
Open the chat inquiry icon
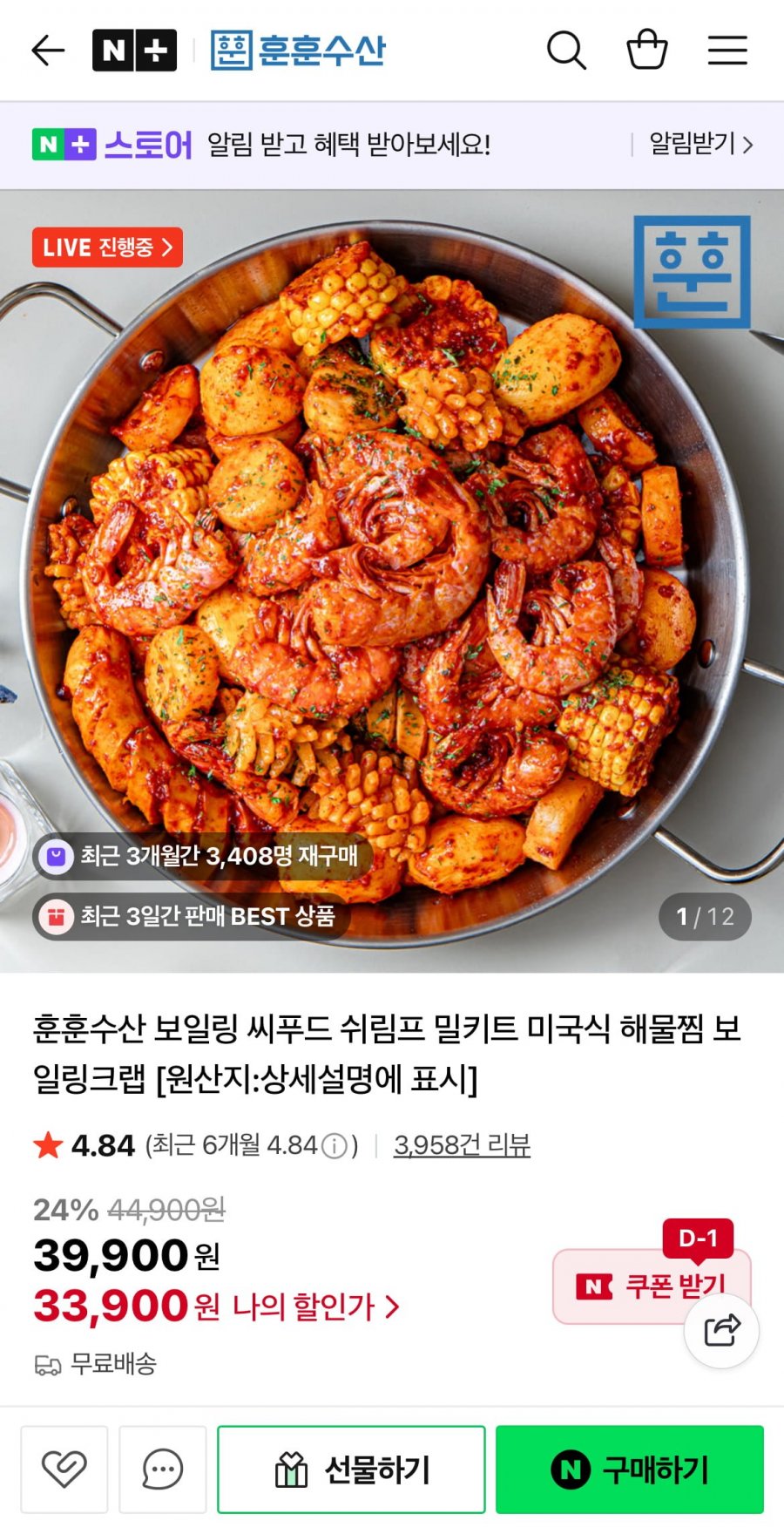(x=163, y=1470)
